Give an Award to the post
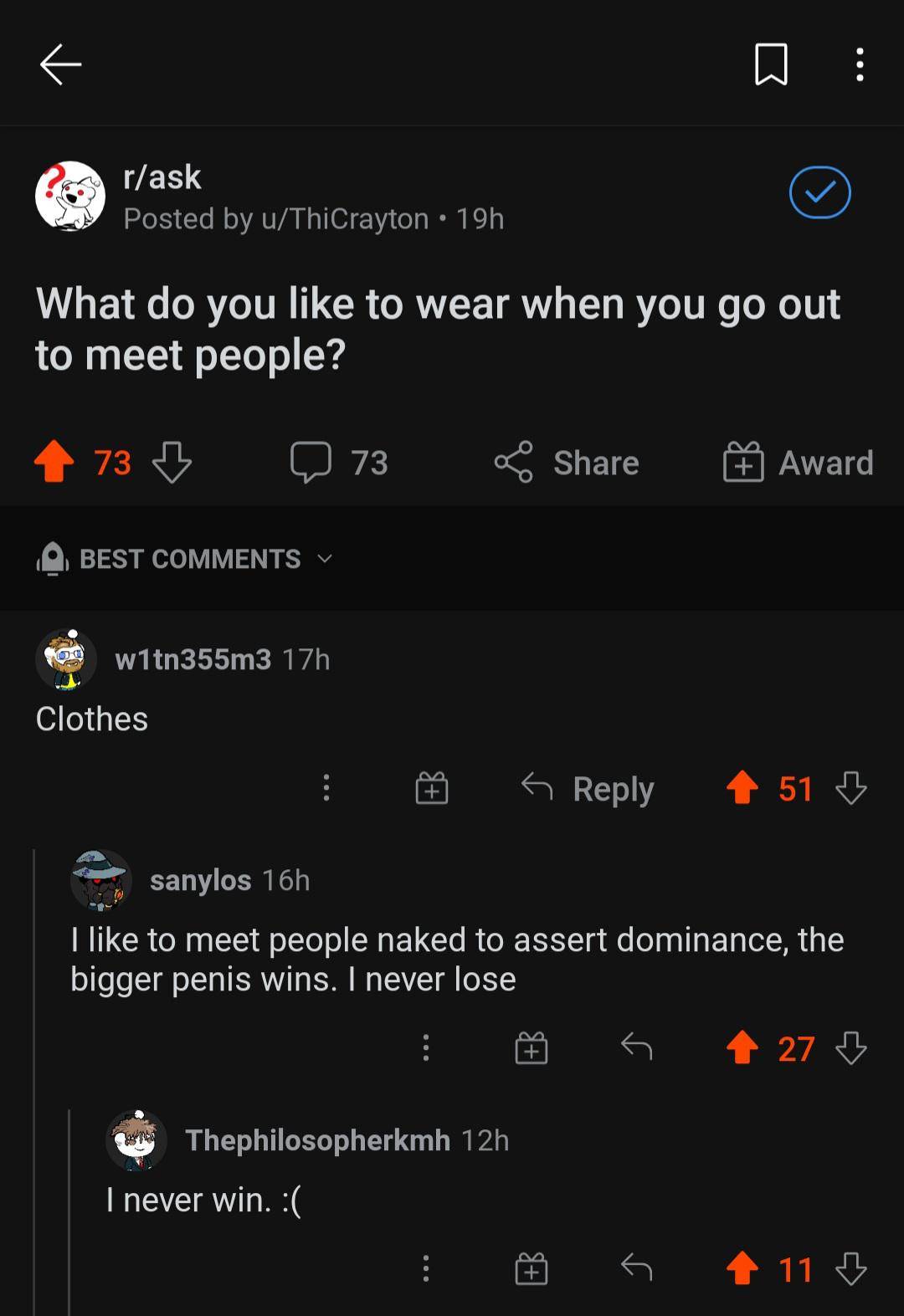Image resolution: width=904 pixels, height=1316 pixels. (798, 463)
